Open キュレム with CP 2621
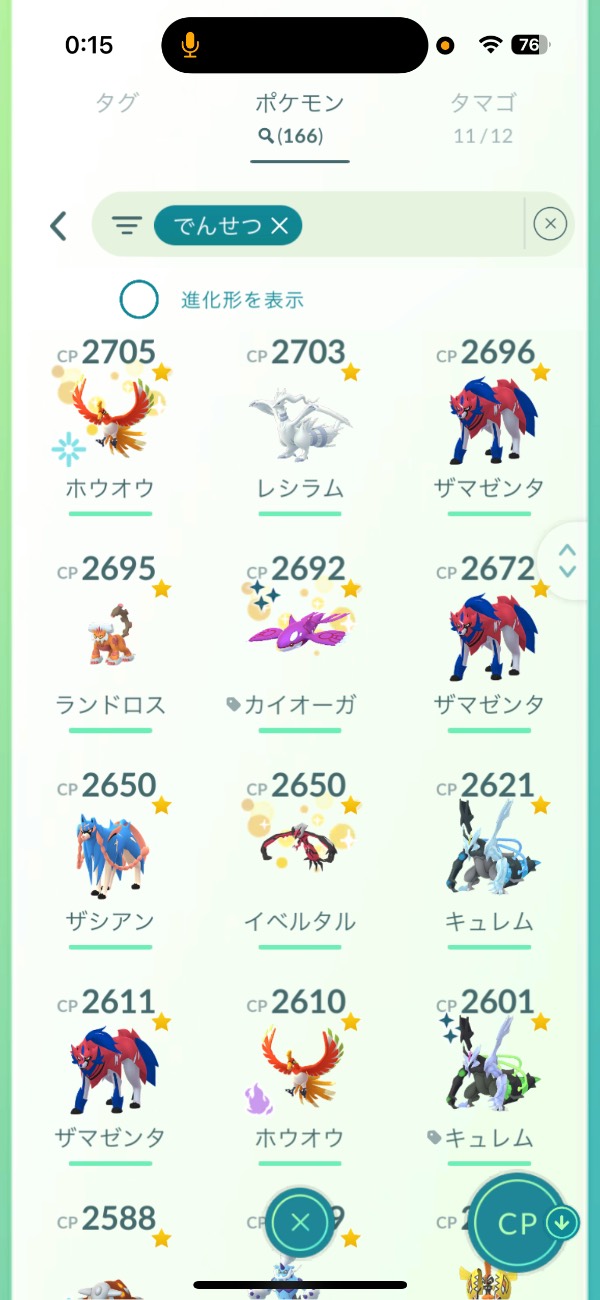600x1300 pixels. pos(490,853)
